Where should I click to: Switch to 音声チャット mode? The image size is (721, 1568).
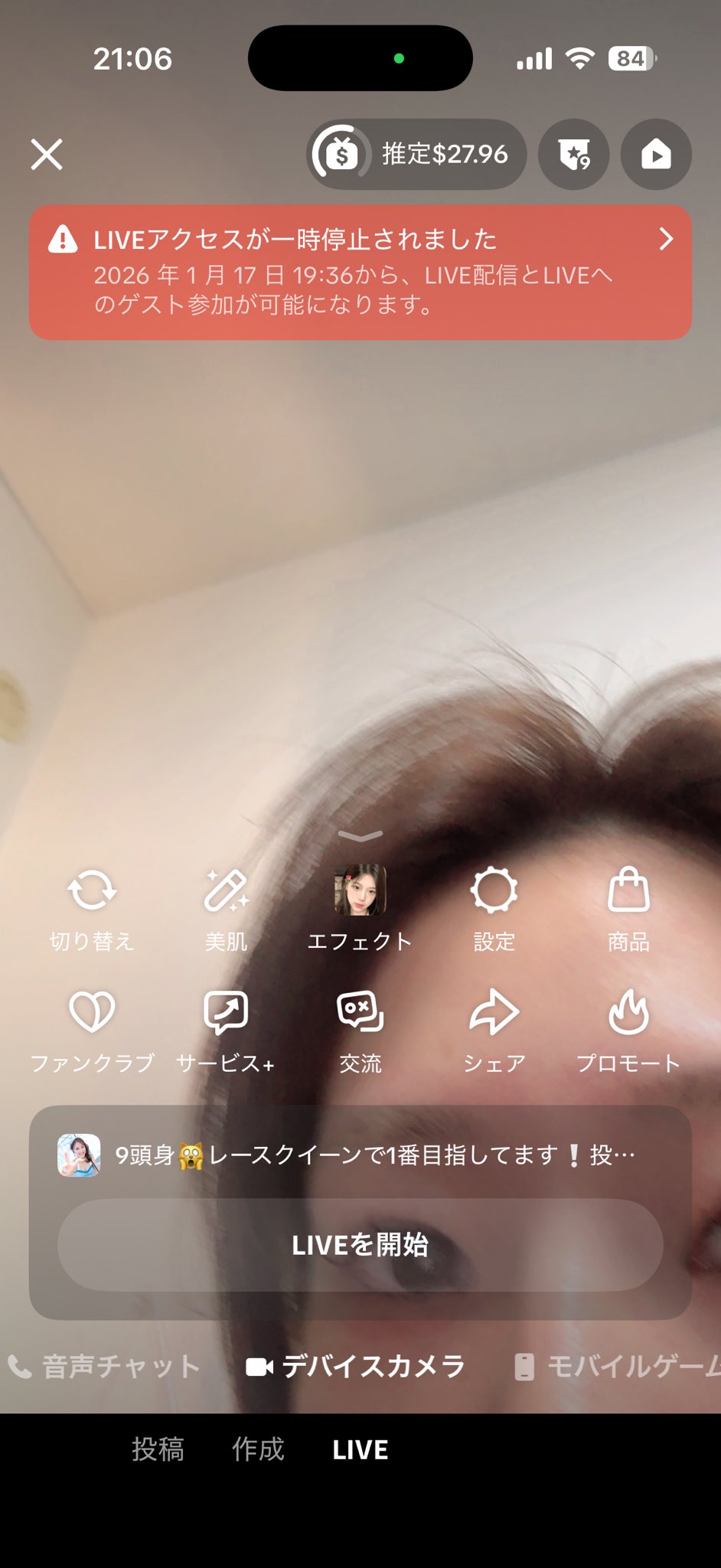coord(105,1367)
